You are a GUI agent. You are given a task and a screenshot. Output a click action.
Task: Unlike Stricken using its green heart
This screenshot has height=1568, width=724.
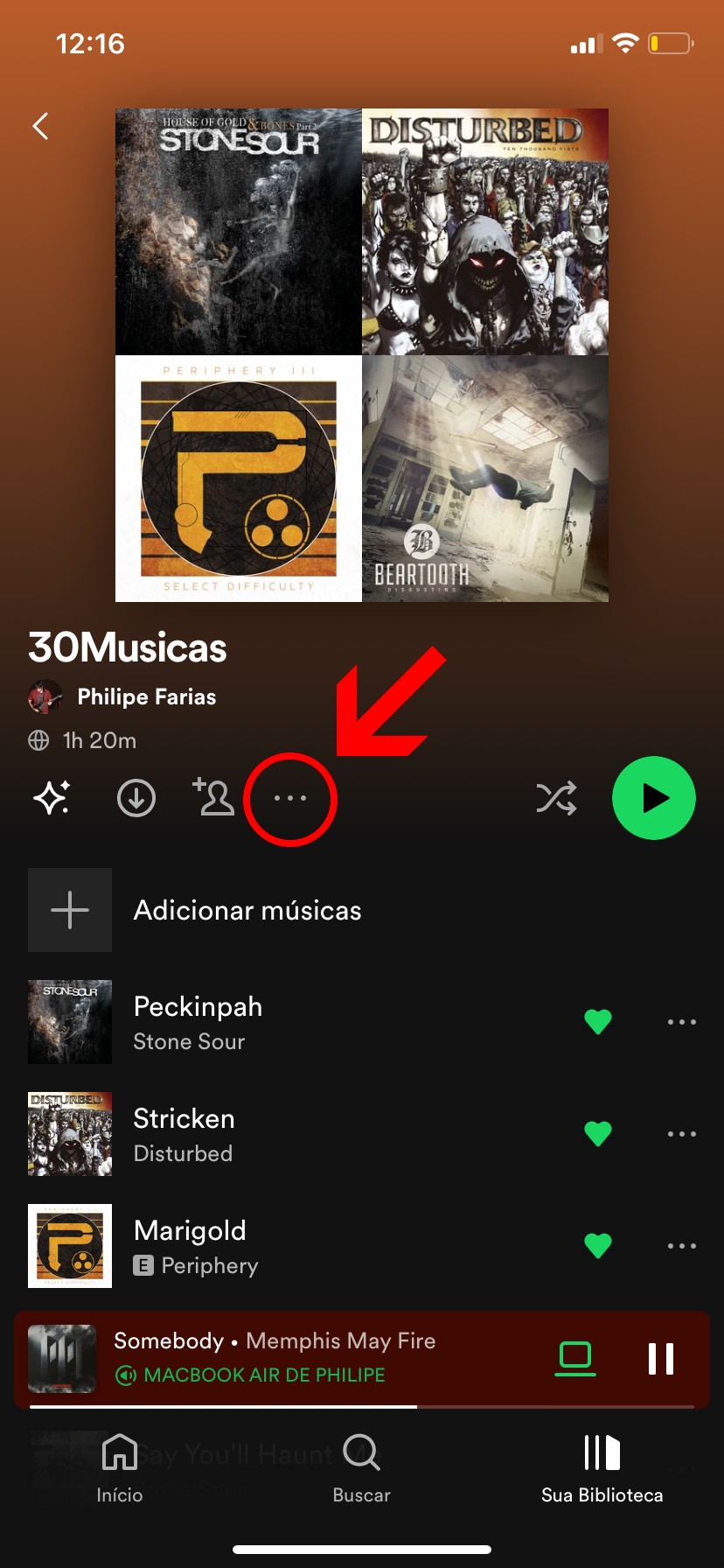pyautogui.click(x=598, y=1133)
